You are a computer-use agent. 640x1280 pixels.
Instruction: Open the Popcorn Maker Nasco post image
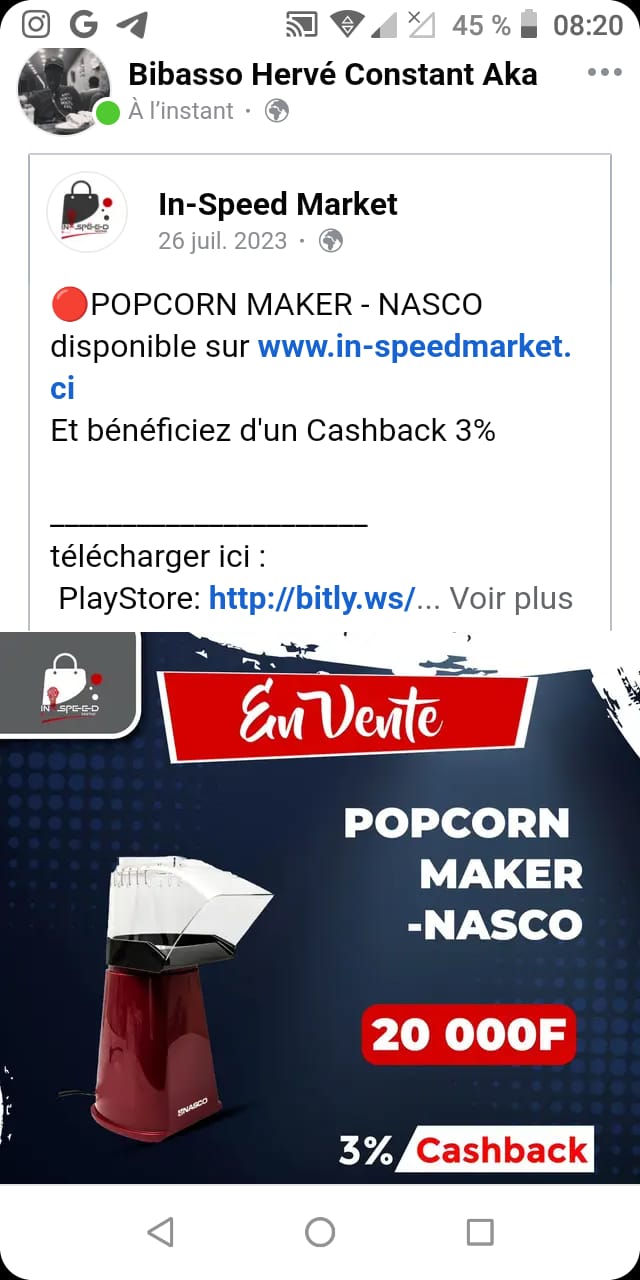pyautogui.click(x=320, y=907)
